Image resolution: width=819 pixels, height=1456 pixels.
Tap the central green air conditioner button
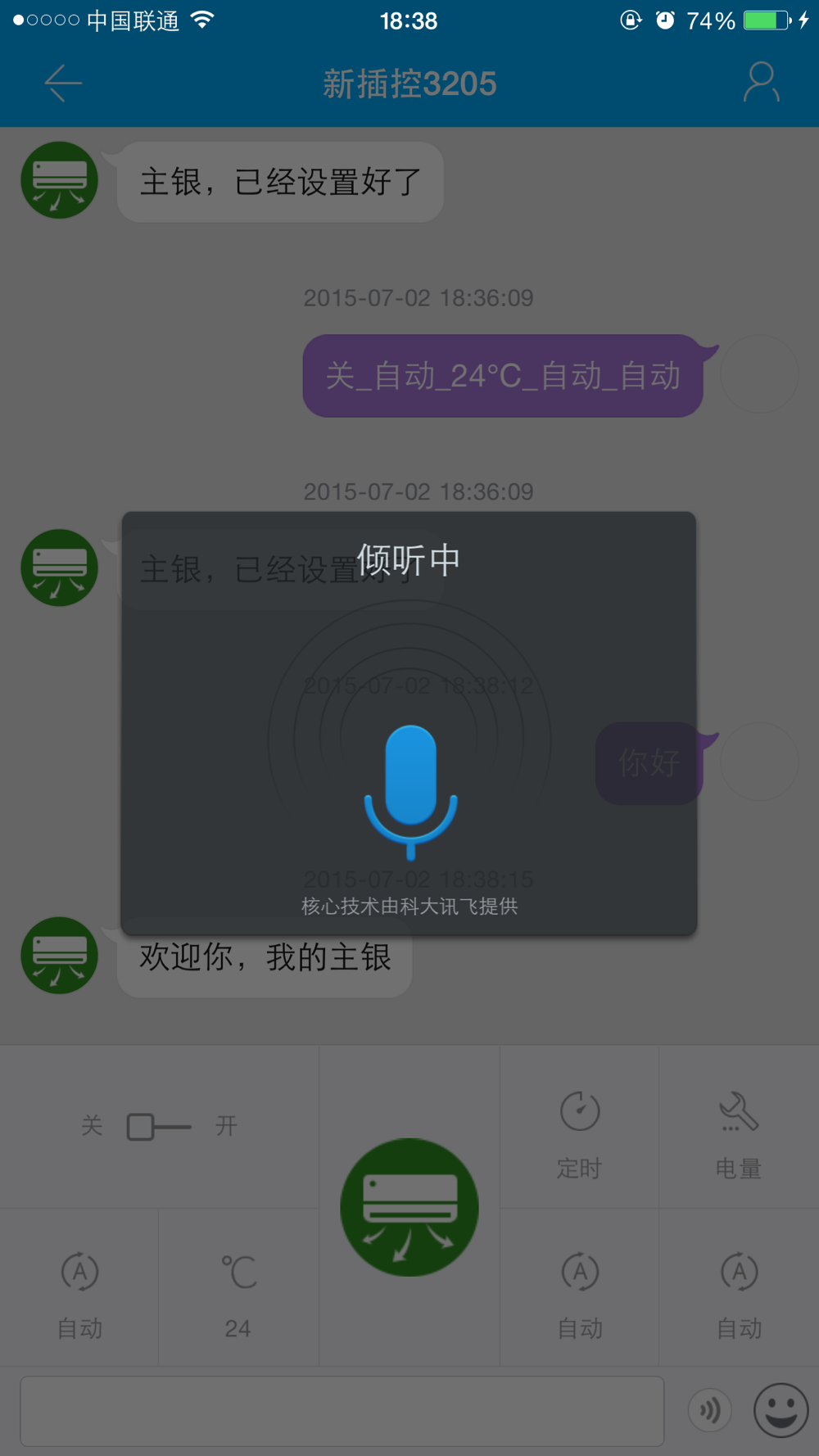coord(409,1207)
